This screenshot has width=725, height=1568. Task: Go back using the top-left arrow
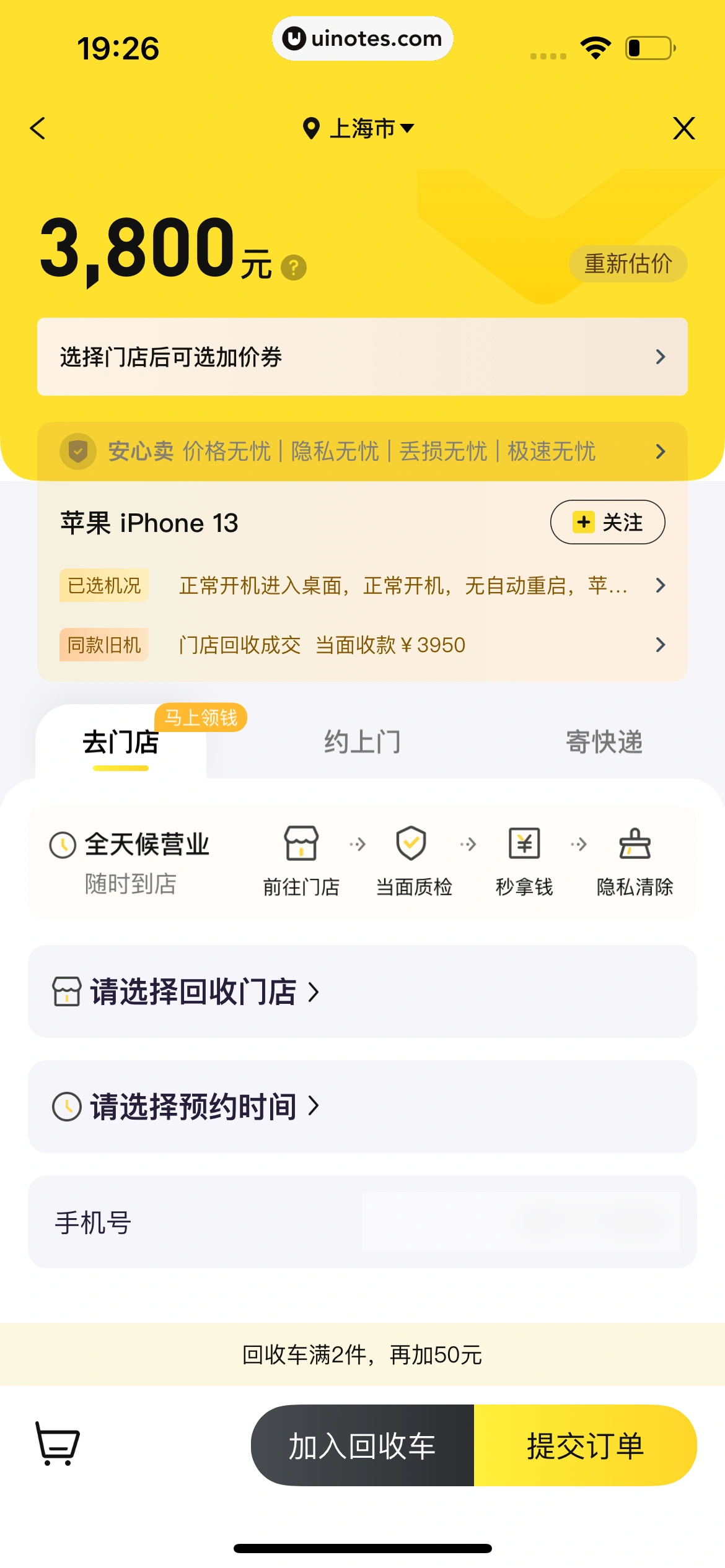pos(38,129)
